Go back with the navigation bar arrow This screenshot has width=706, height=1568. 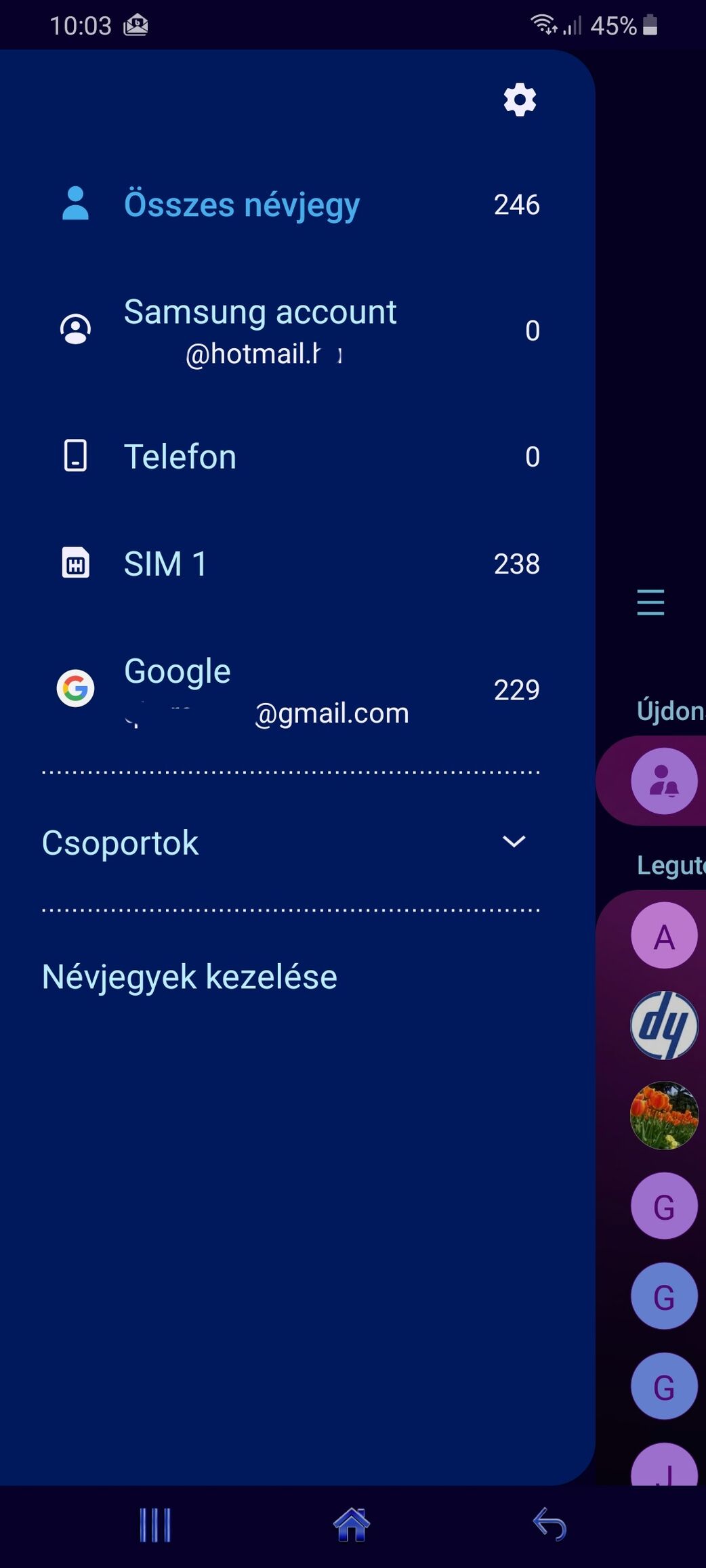point(549,1525)
